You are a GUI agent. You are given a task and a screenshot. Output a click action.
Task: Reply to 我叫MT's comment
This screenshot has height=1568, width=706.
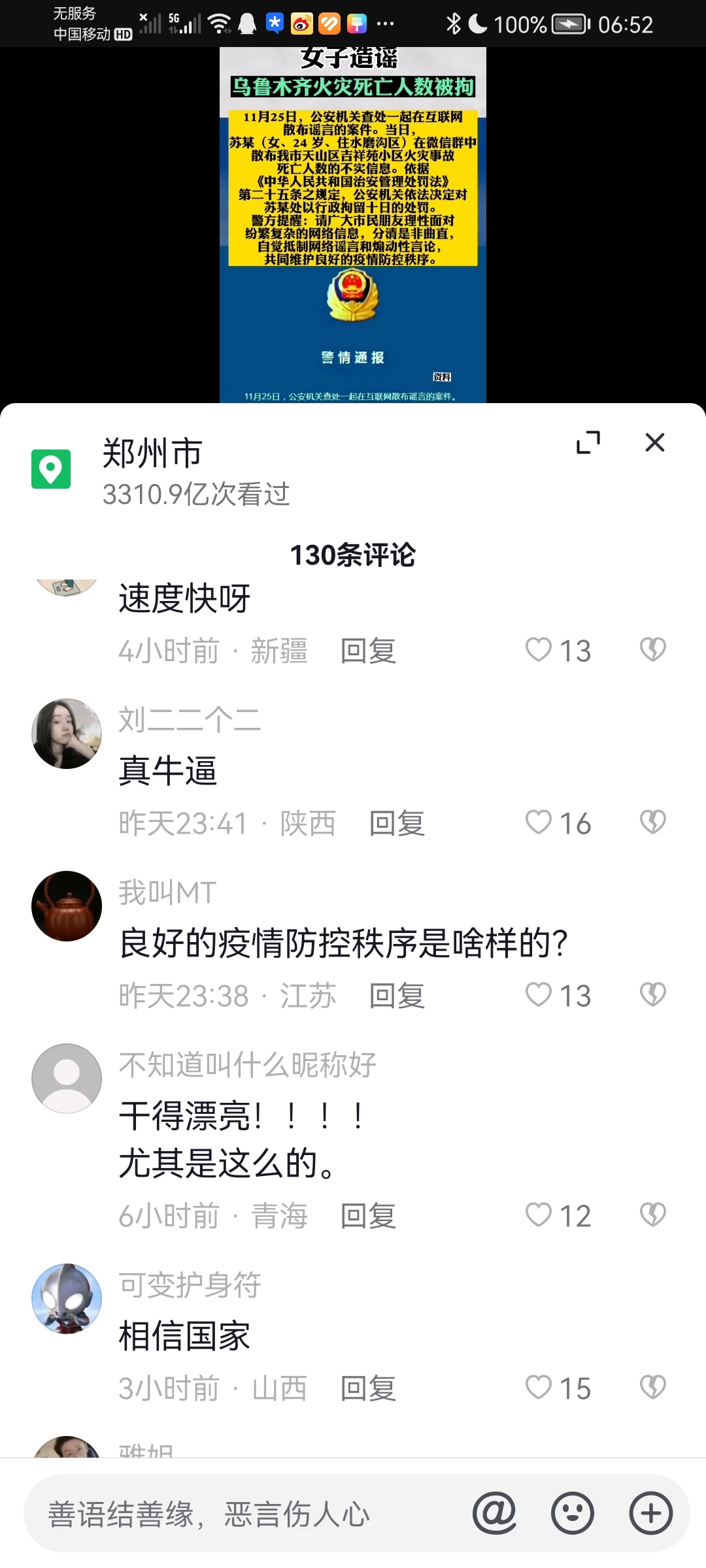click(397, 996)
